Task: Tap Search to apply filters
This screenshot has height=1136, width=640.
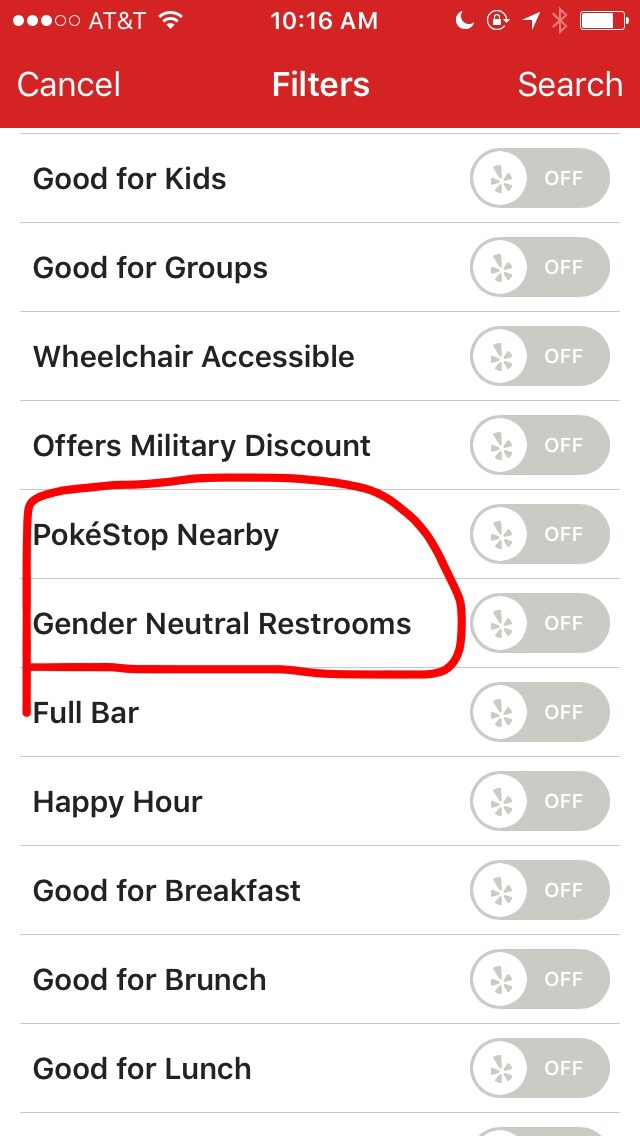Action: coord(570,85)
